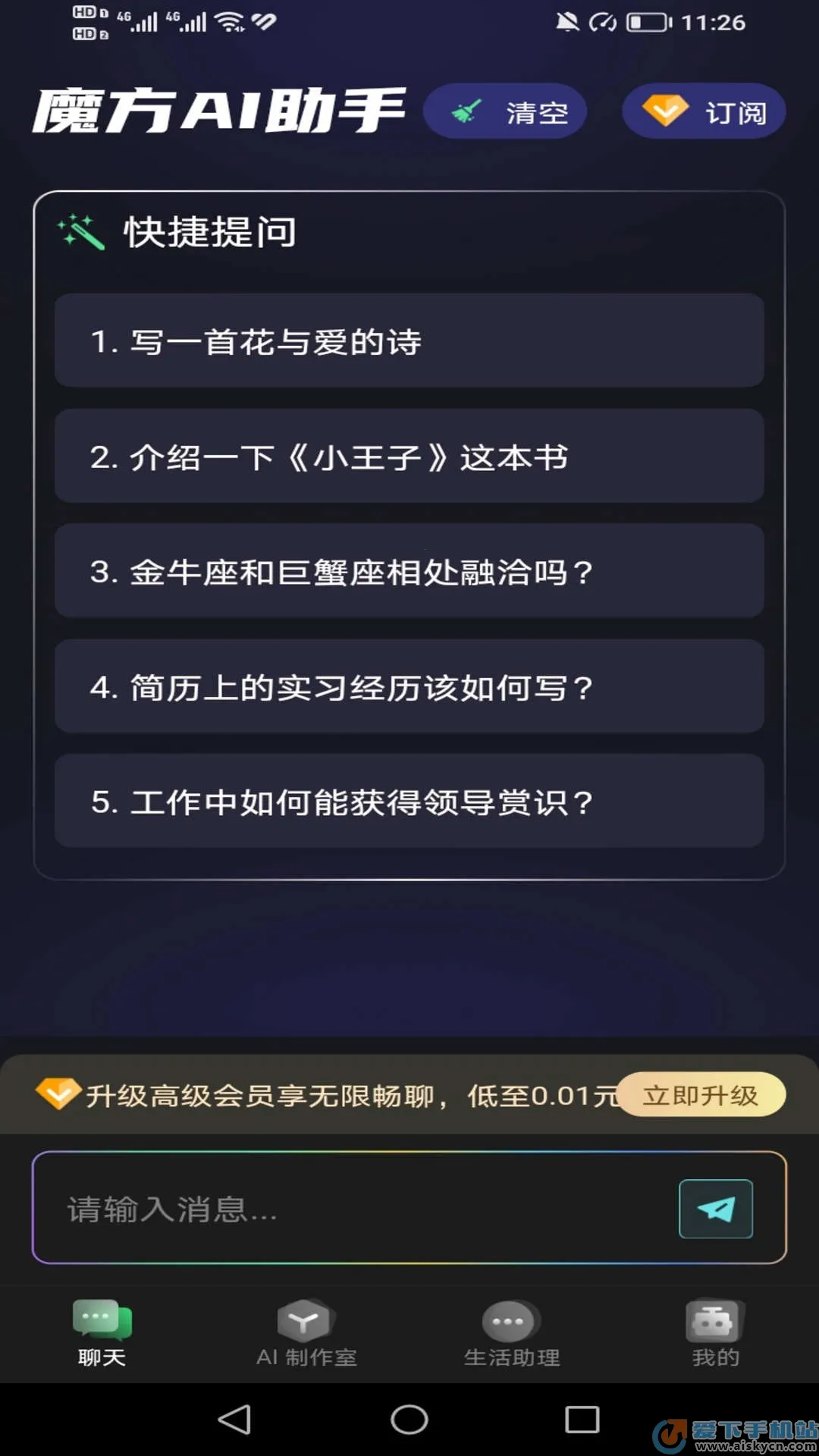Viewport: 819px width, 1456px height.
Task: Open the AI 制作室 tab
Action: pos(306,1333)
